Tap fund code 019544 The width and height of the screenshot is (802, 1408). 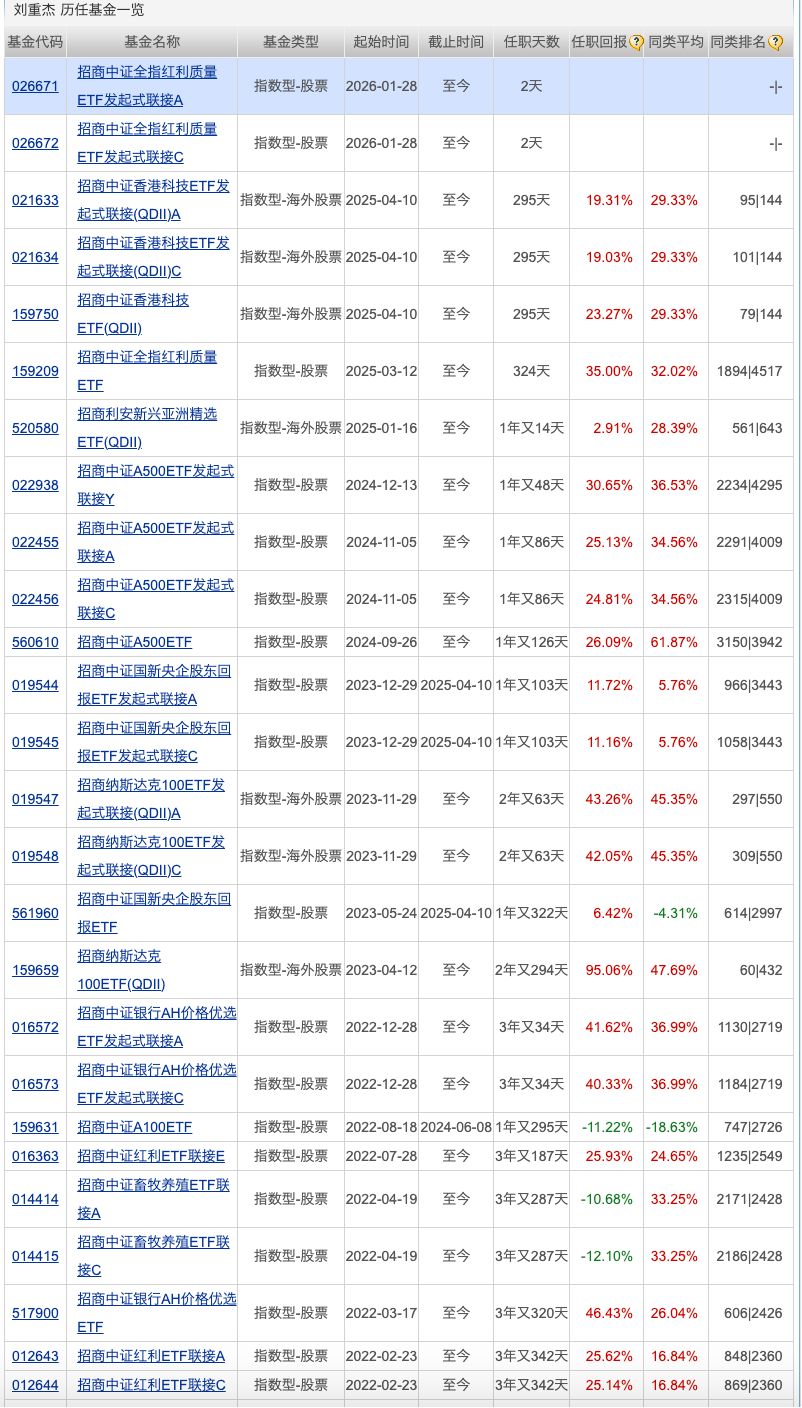[x=35, y=685]
